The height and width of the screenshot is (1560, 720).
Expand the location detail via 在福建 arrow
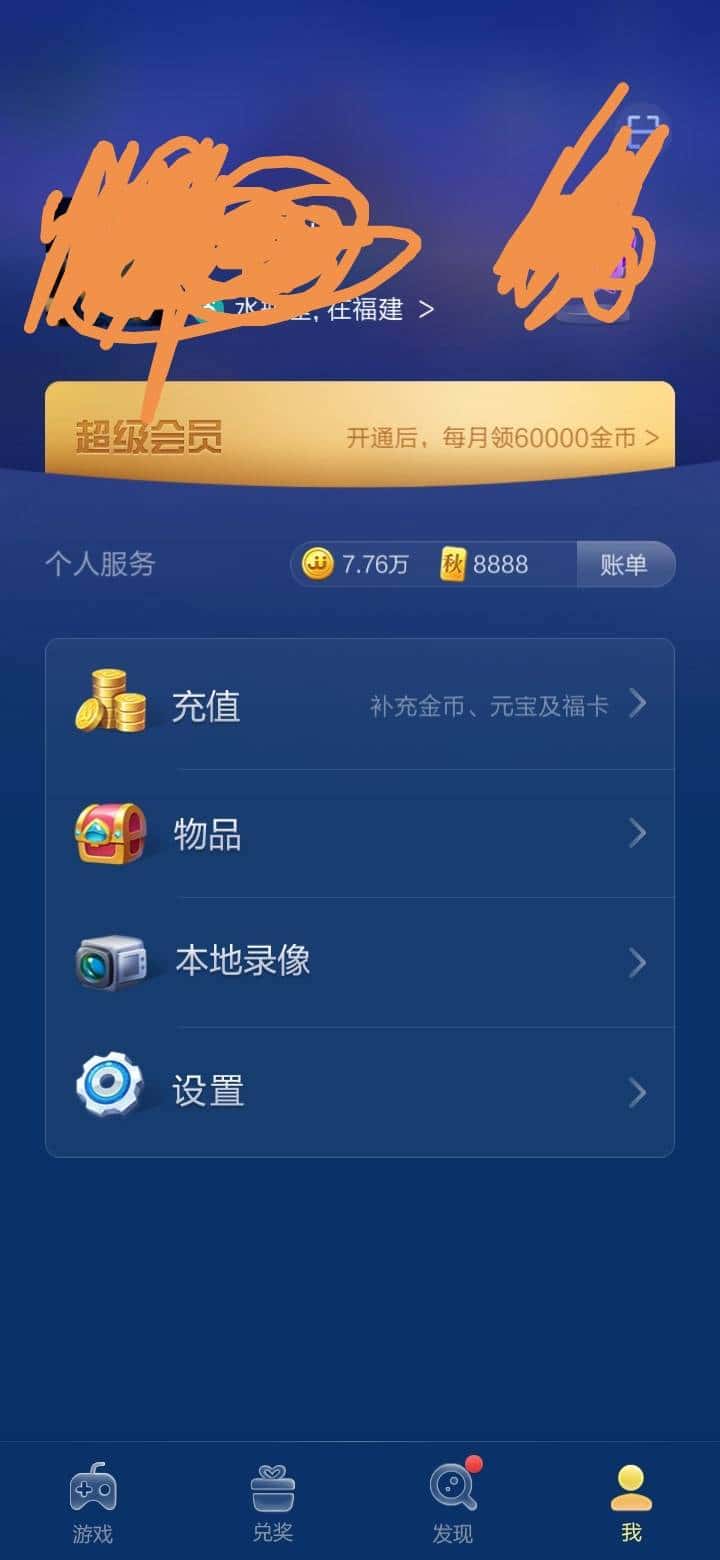424,309
